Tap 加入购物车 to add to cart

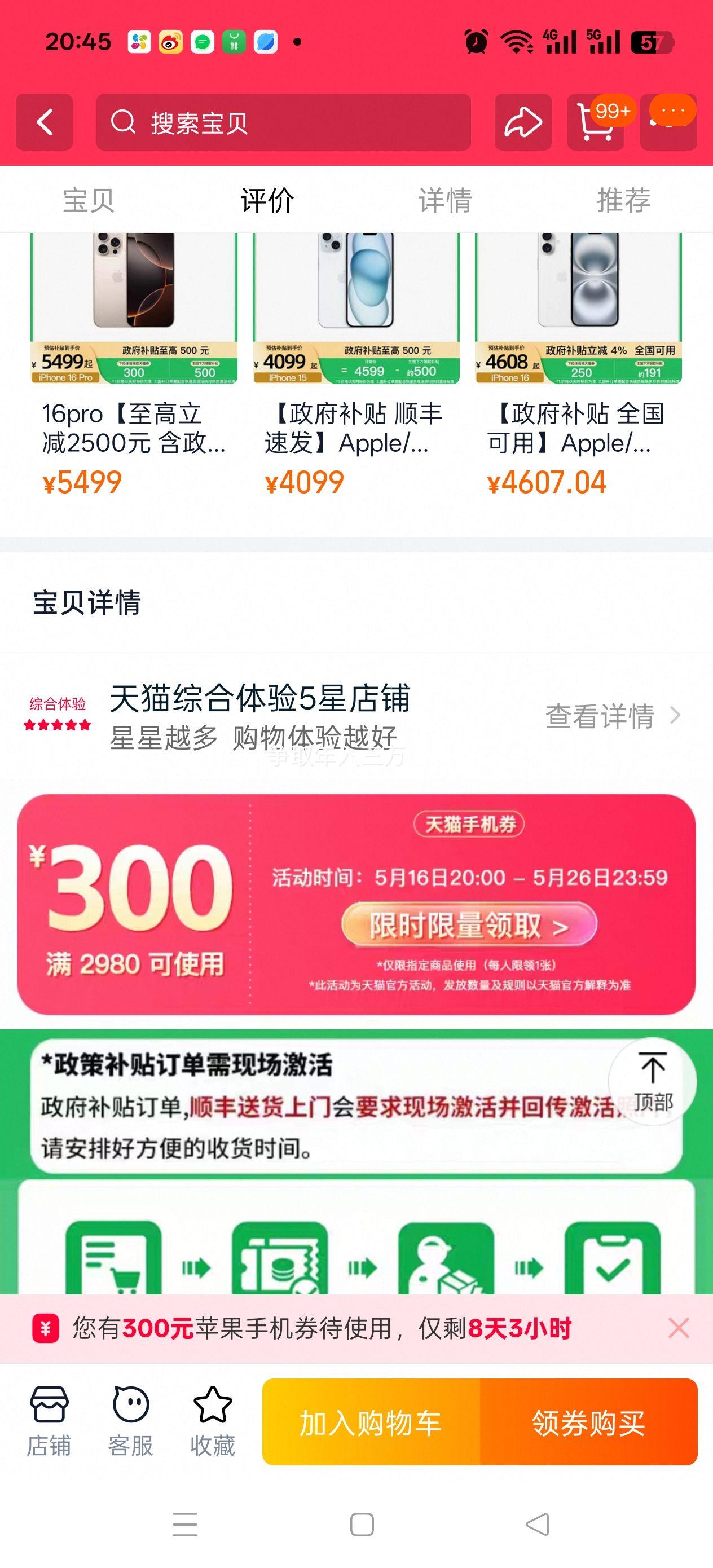click(371, 1422)
